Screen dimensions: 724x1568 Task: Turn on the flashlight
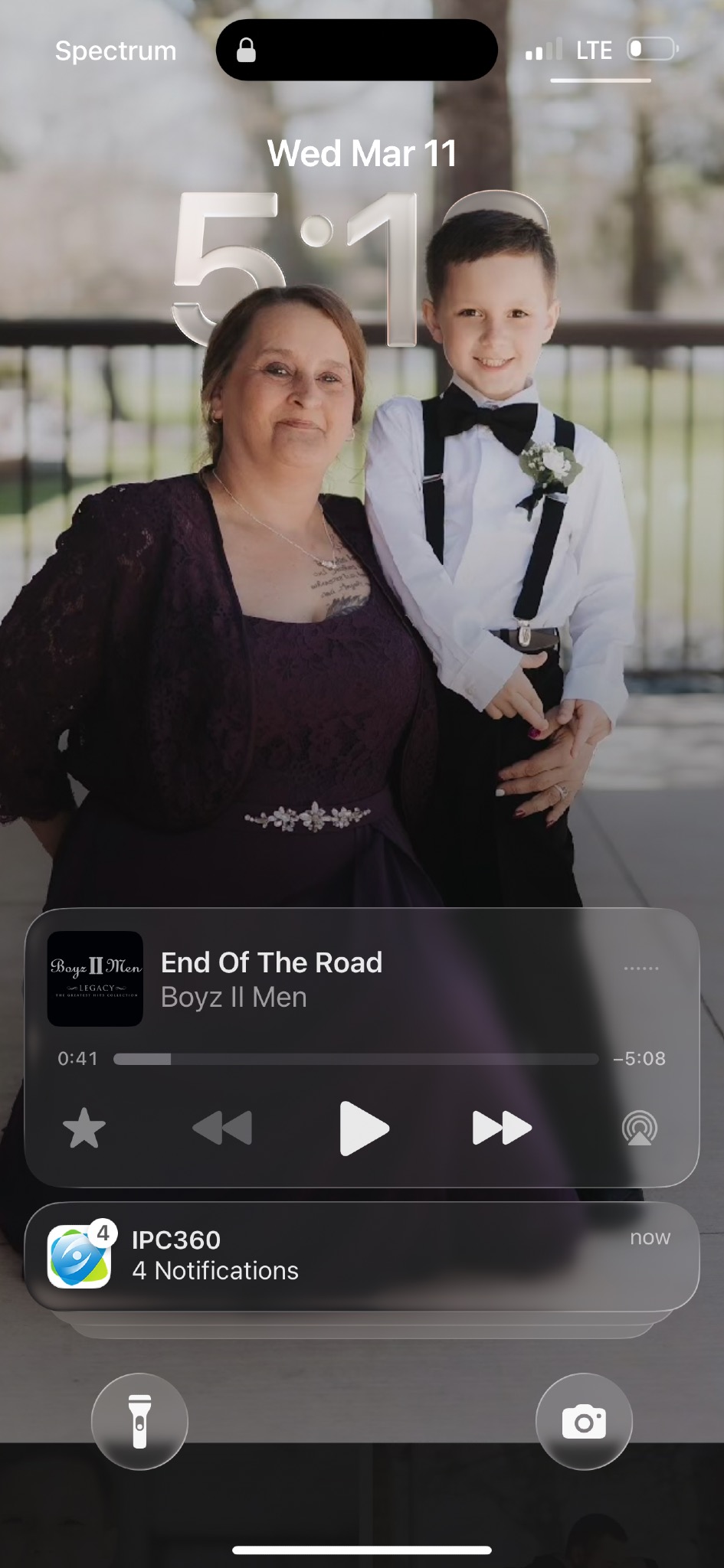(139, 1422)
